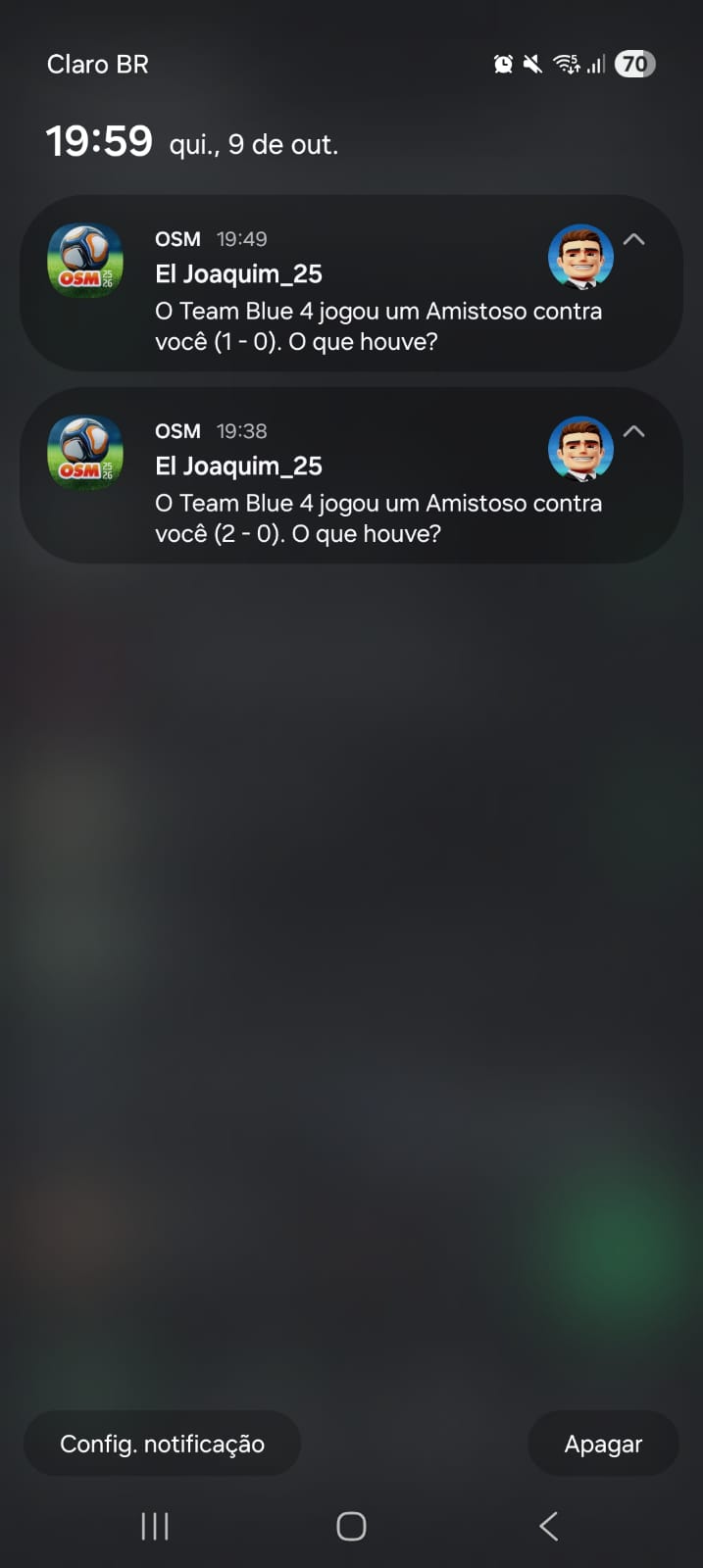Image resolution: width=703 pixels, height=1568 pixels.
Task: Expand the 19:49 notification with the chevron
Action: pyautogui.click(x=634, y=239)
